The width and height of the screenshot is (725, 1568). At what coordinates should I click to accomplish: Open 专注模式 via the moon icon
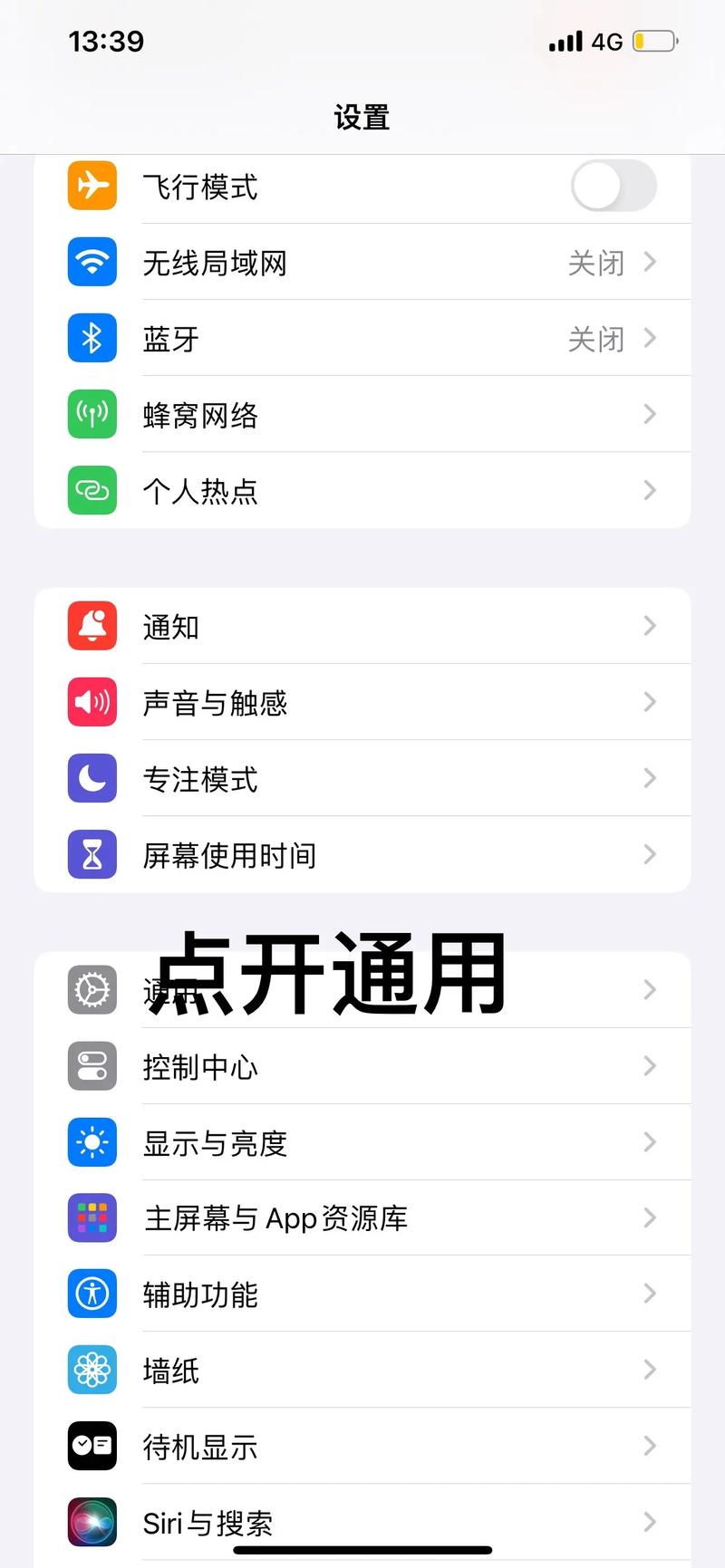click(92, 778)
